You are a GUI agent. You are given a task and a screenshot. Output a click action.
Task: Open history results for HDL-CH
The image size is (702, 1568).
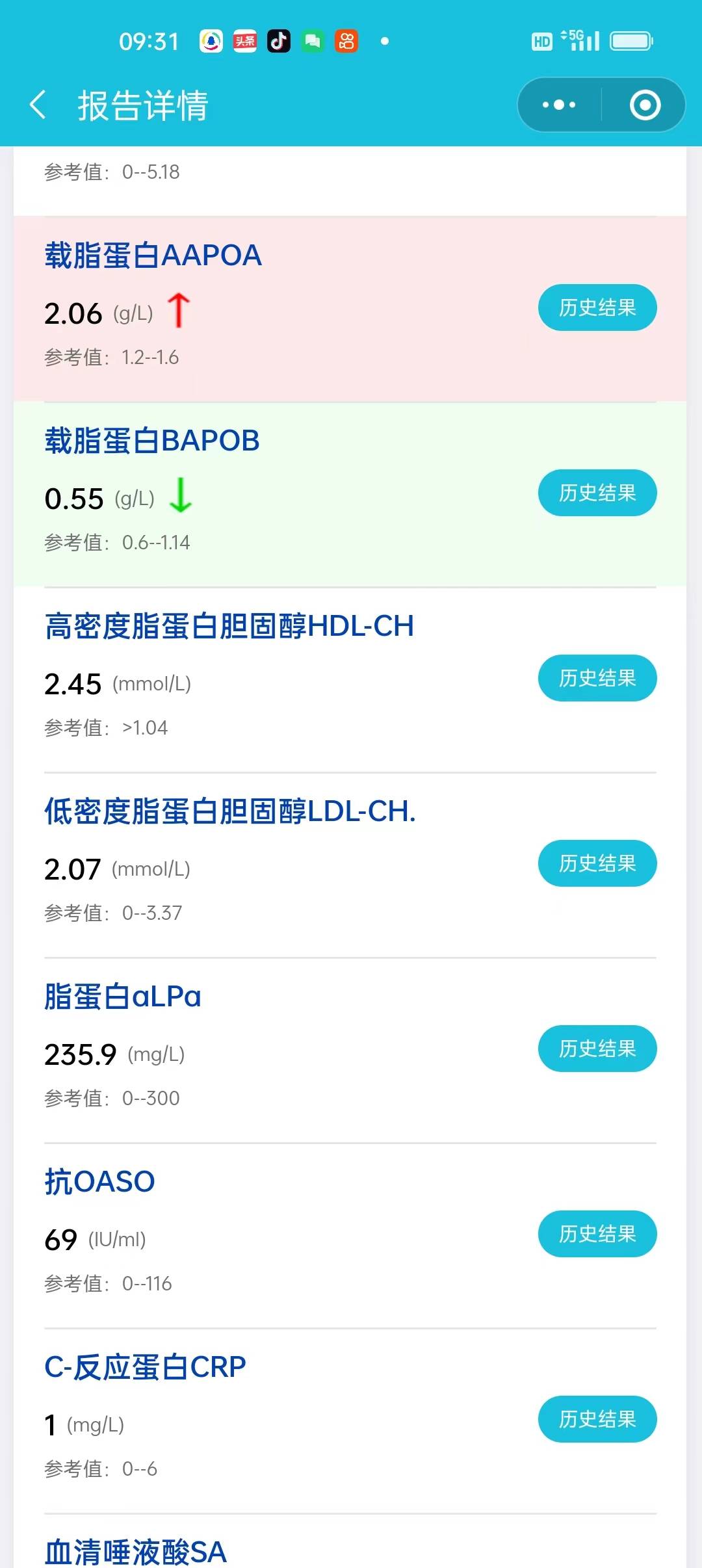[597, 678]
